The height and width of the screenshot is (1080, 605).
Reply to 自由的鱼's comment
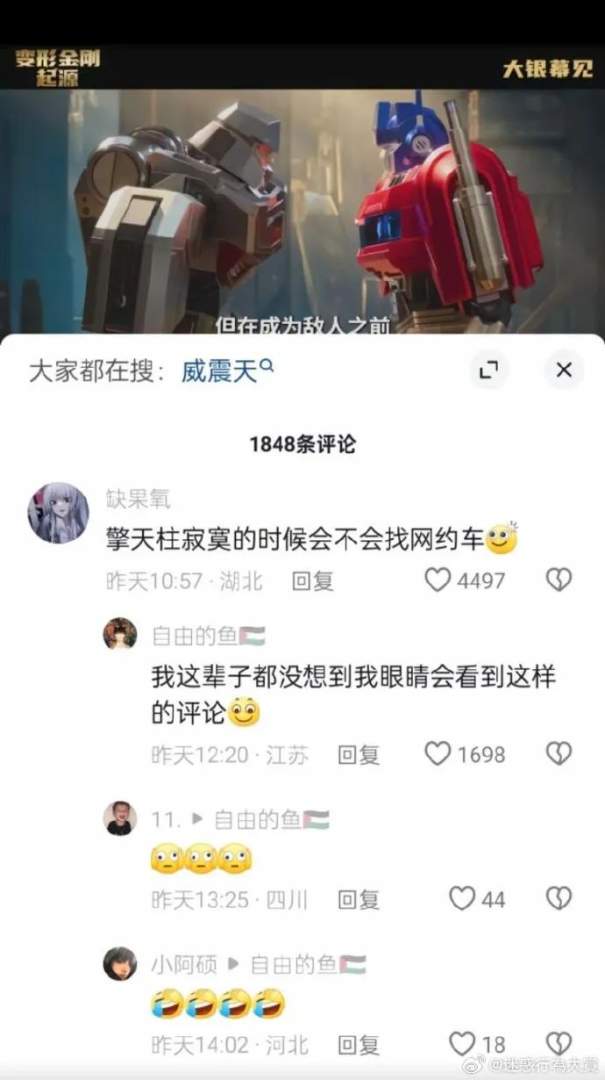click(358, 755)
